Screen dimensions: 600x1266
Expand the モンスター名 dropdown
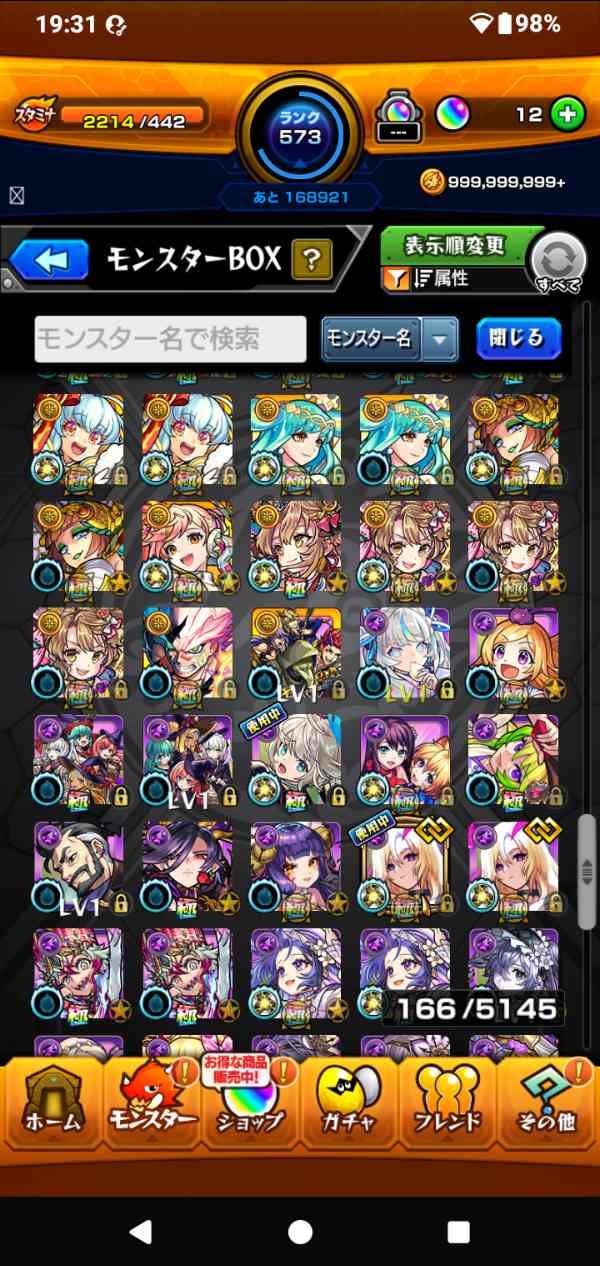click(439, 339)
